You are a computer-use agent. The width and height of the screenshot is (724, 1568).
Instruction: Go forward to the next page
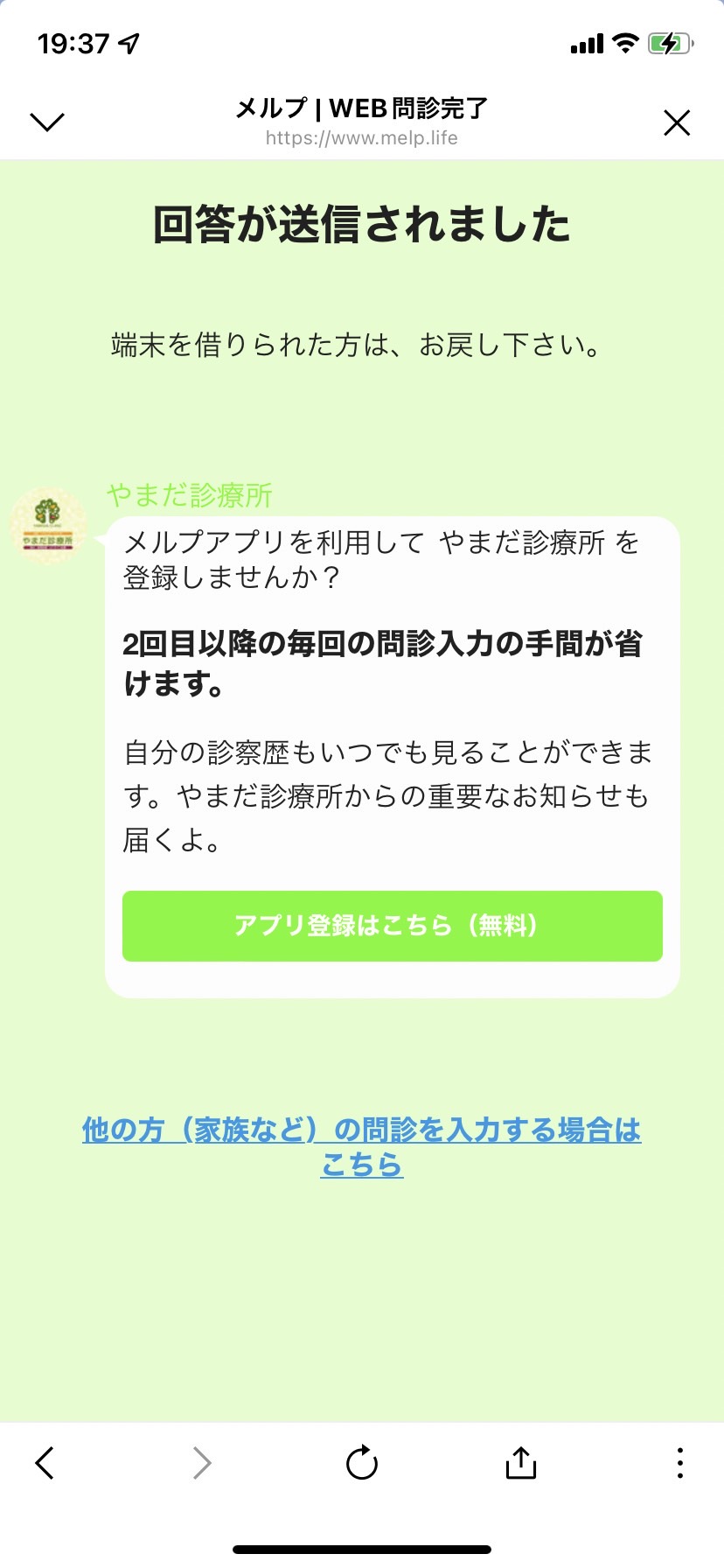coord(202,1462)
